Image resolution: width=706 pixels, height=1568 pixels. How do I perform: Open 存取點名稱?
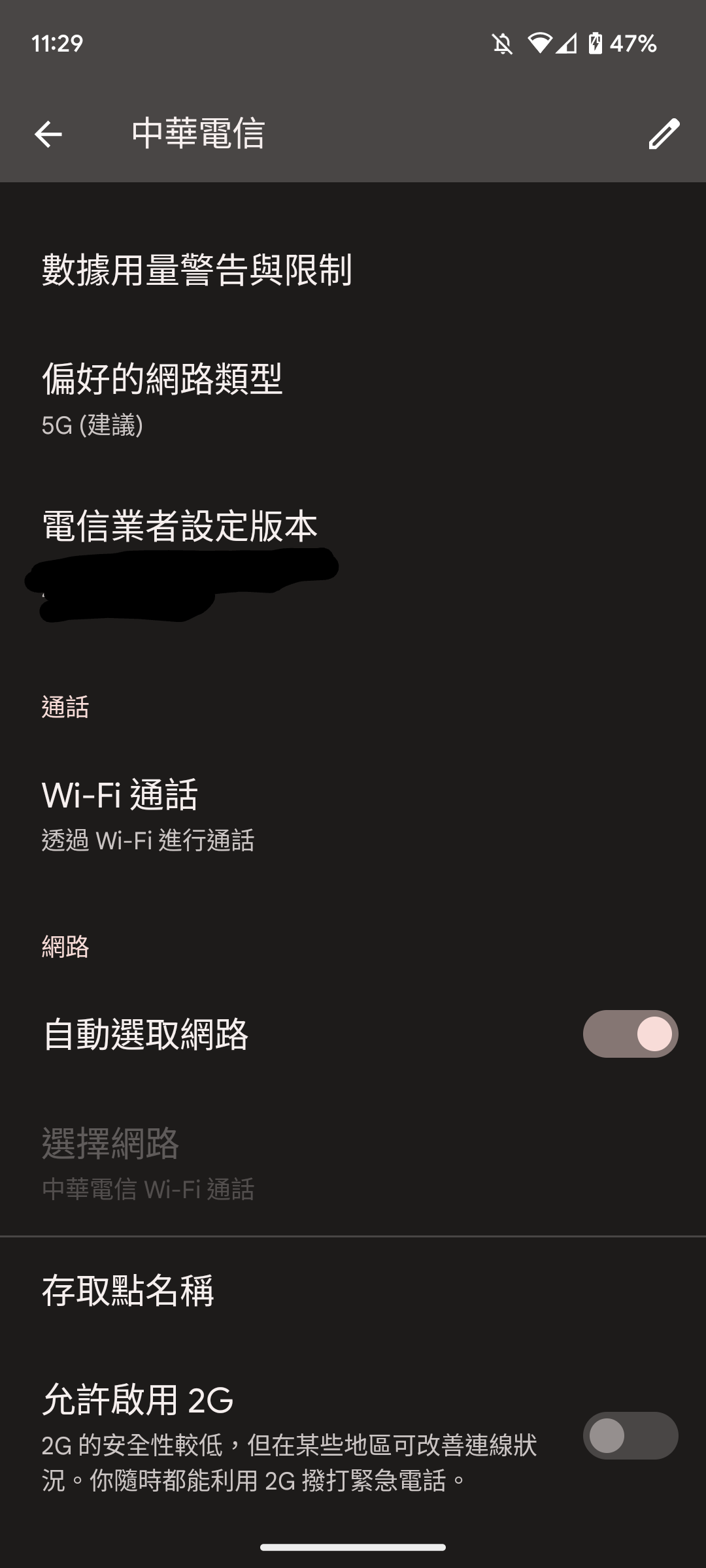coord(353,1290)
